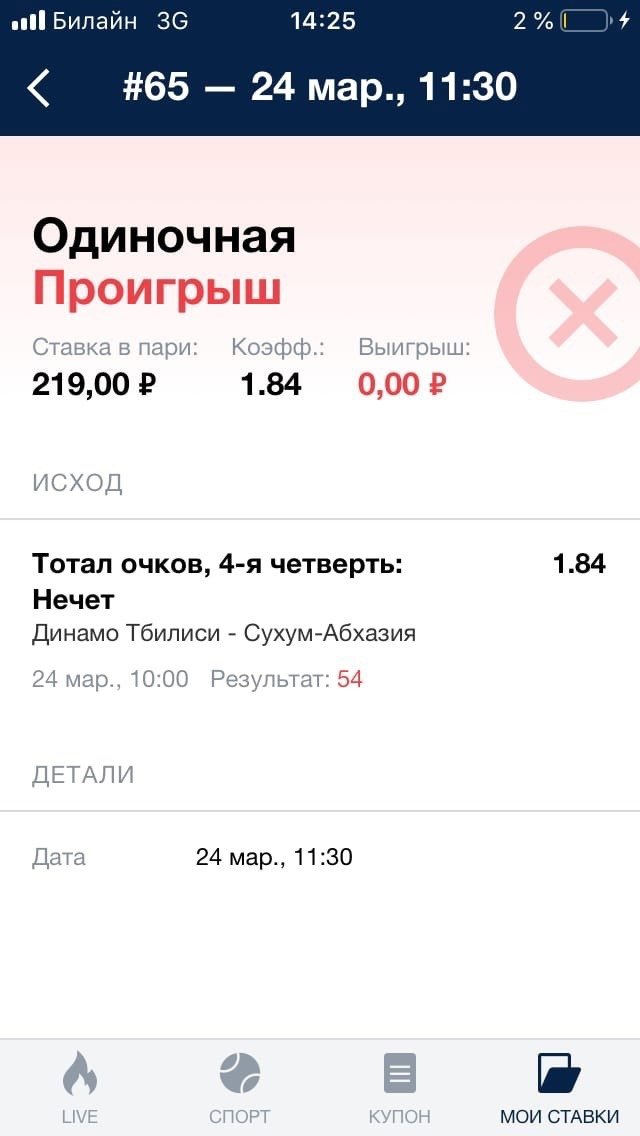Image resolution: width=640 pixels, height=1136 pixels.
Task: Go back from bet #65 details
Action: [x=39, y=88]
